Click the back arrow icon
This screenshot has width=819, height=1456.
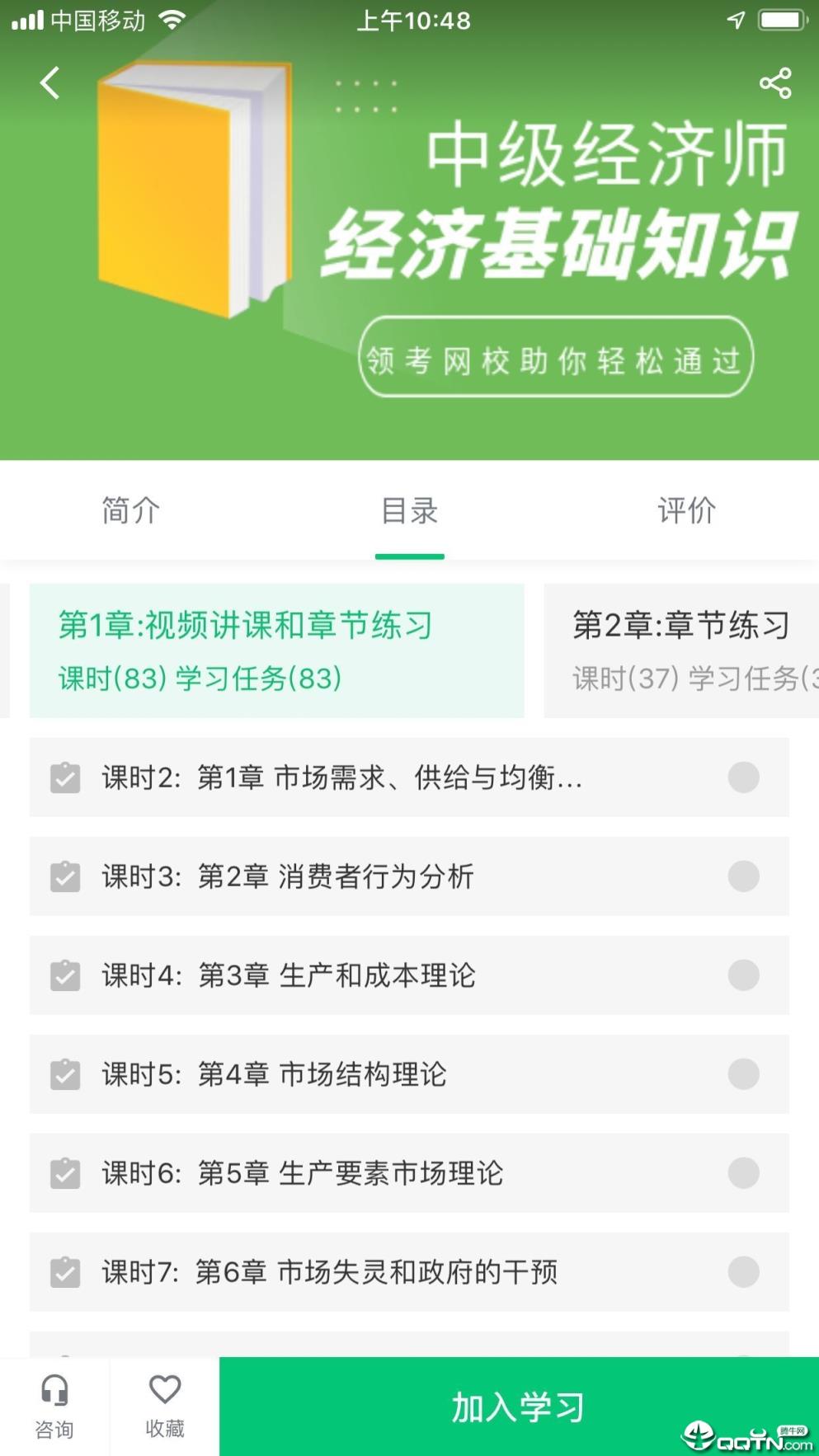(49, 82)
